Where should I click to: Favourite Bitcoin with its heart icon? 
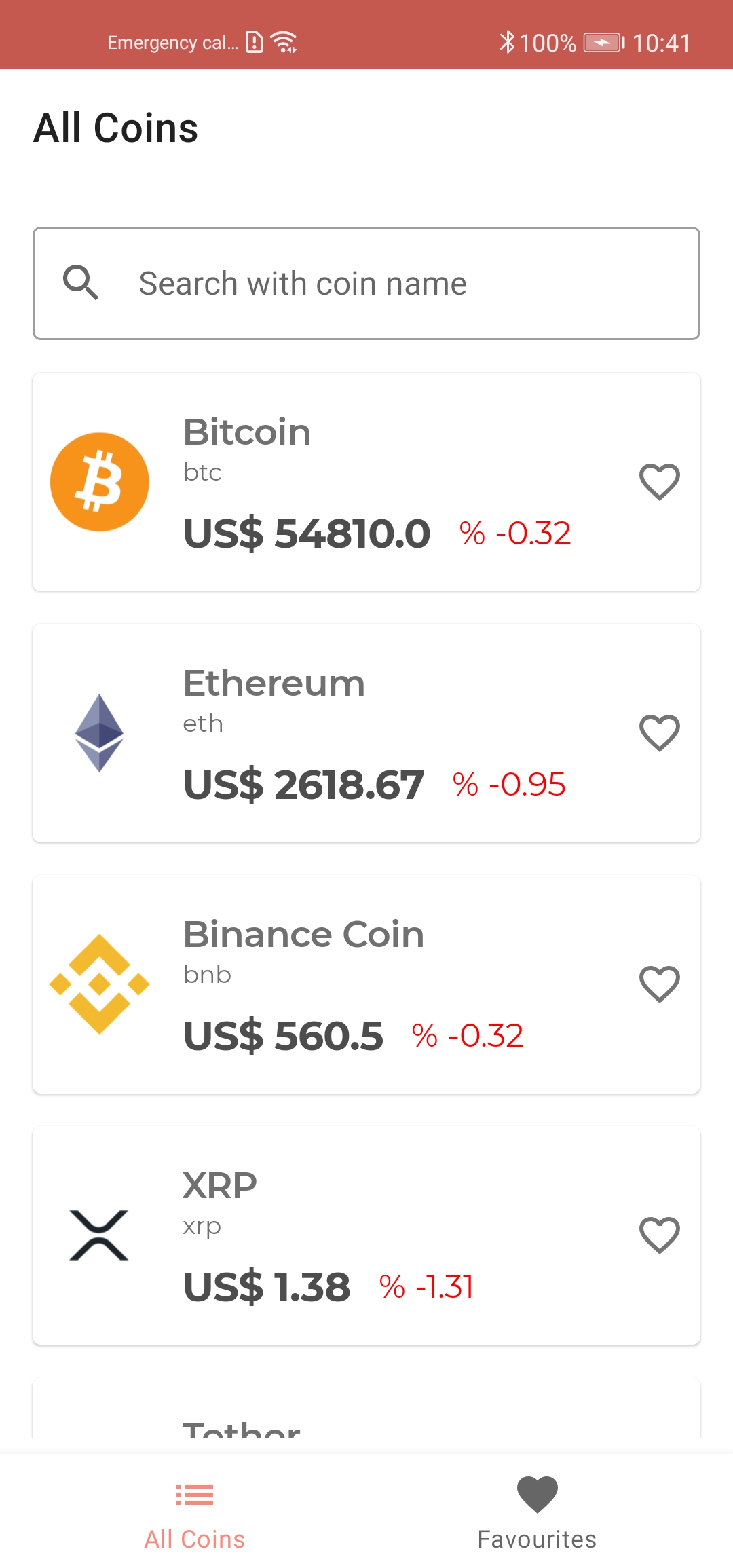(x=659, y=482)
